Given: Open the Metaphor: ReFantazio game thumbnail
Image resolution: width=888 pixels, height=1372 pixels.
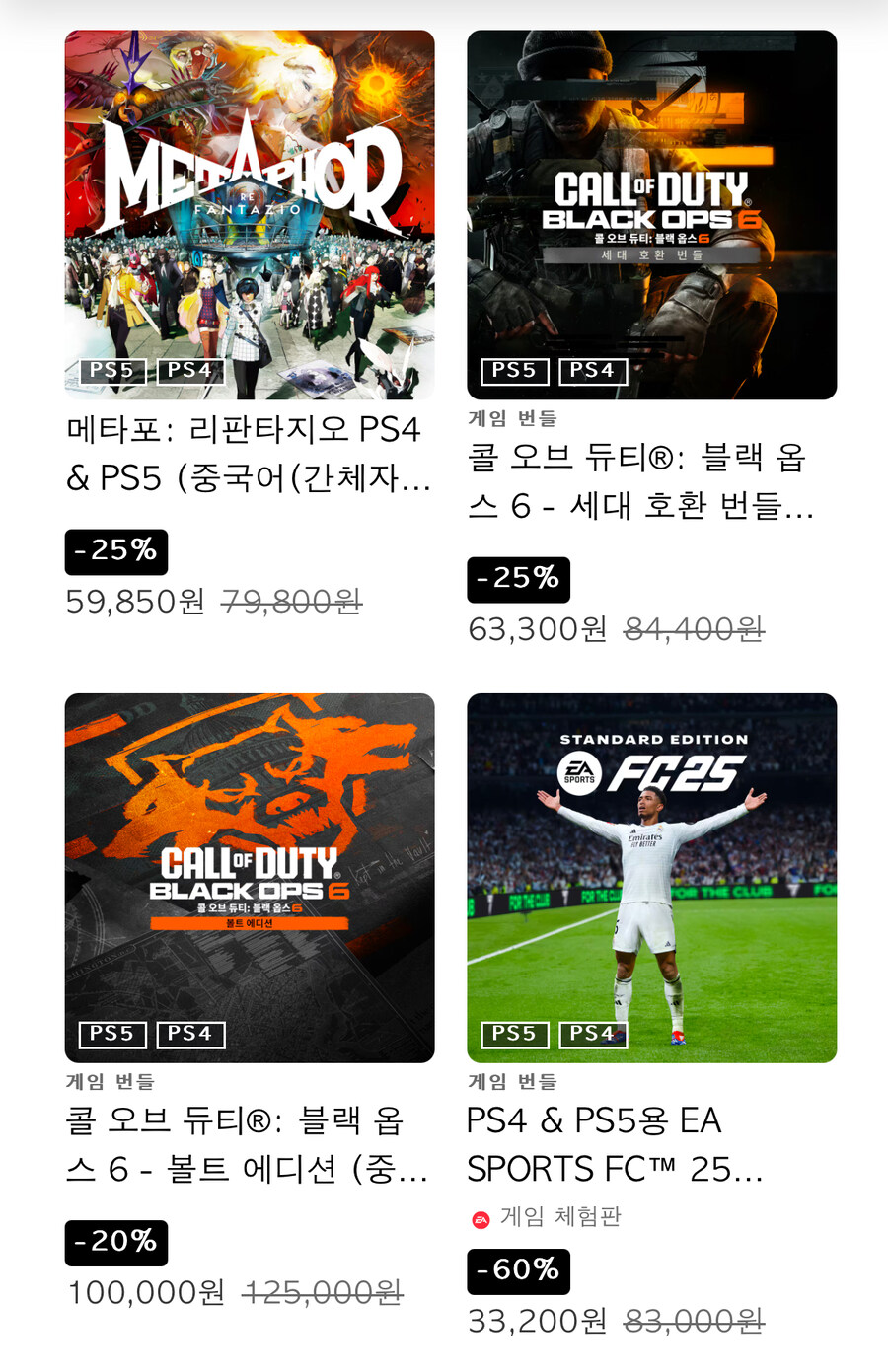Looking at the screenshot, I should (250, 212).
